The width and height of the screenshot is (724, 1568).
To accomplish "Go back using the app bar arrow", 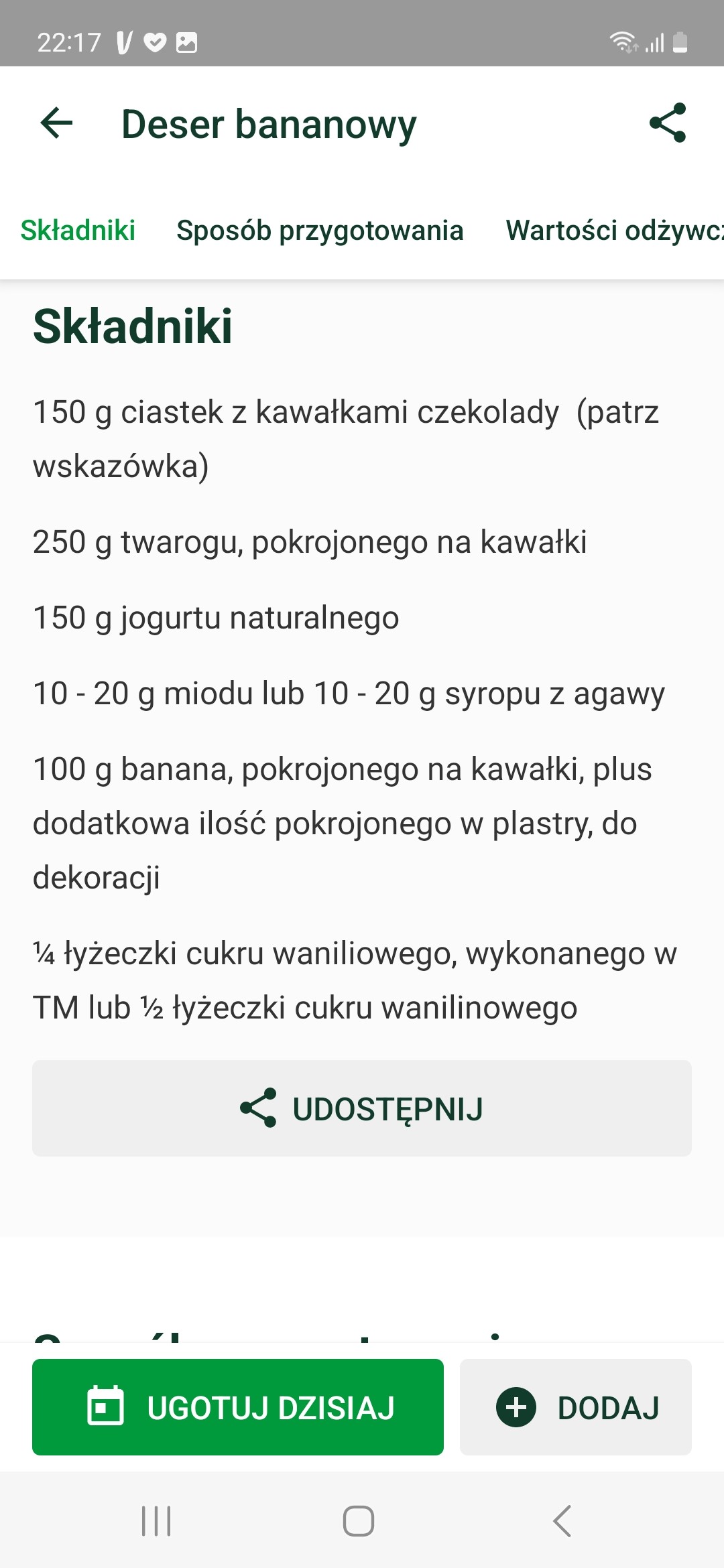I will coord(56,123).
